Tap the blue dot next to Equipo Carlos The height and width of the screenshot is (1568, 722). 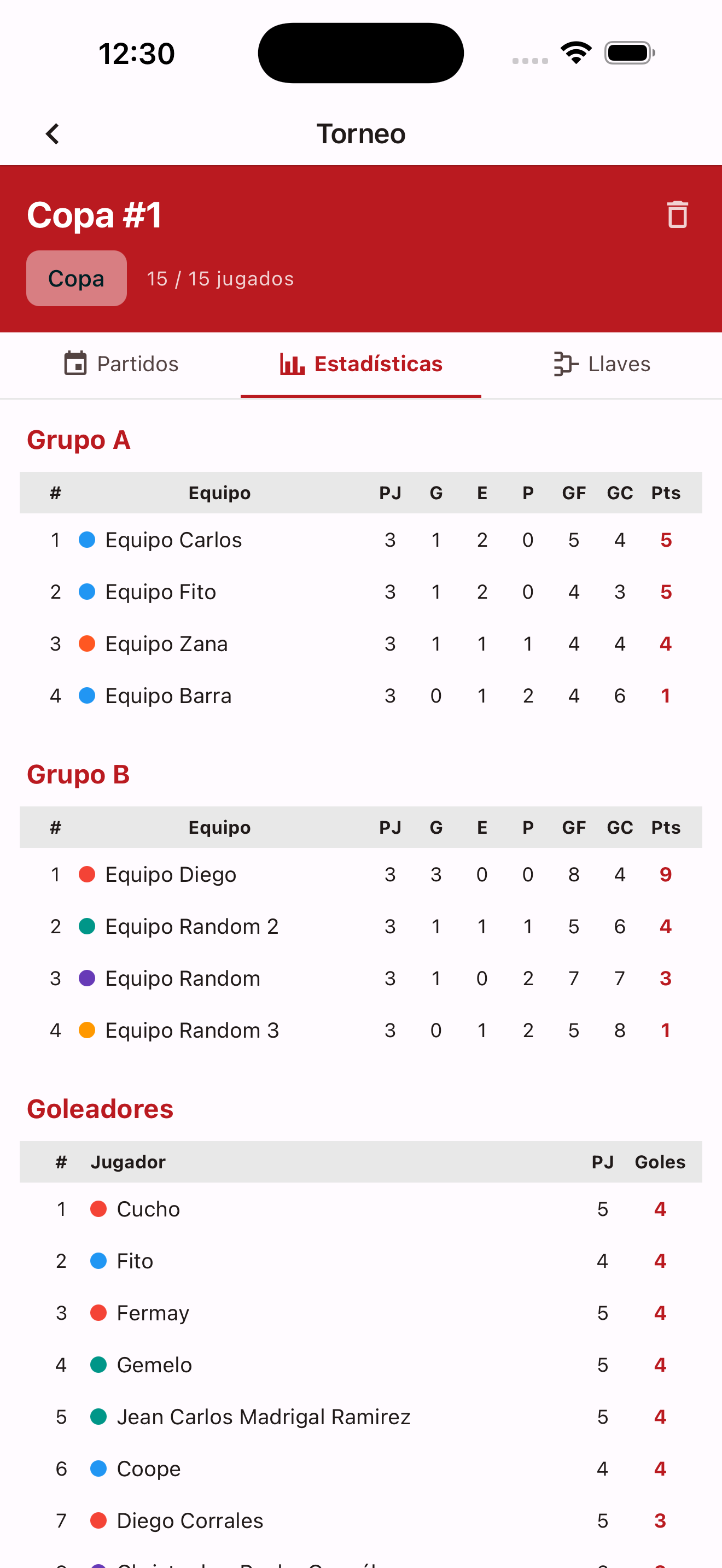coord(86,539)
